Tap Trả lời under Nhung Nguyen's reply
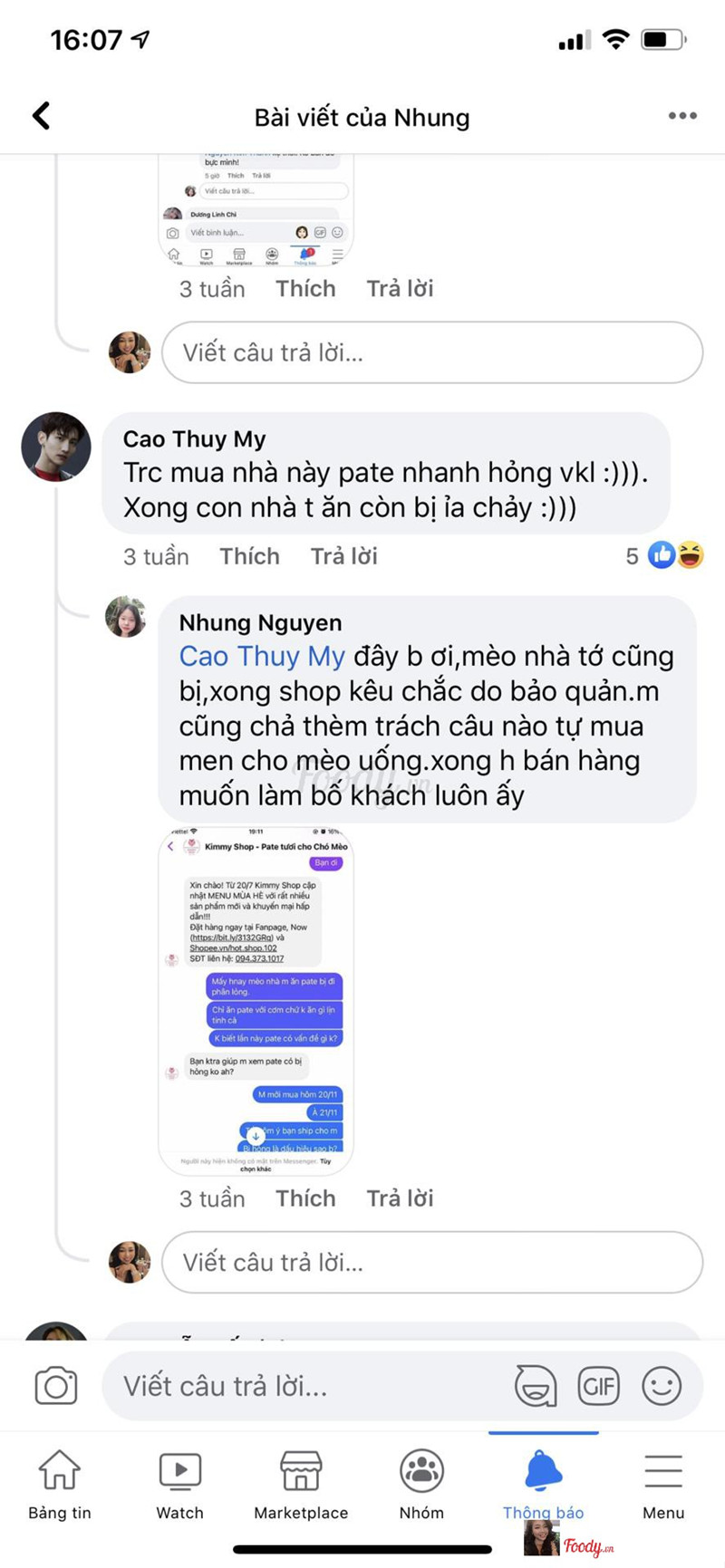The width and height of the screenshot is (725, 1568). [400, 1198]
